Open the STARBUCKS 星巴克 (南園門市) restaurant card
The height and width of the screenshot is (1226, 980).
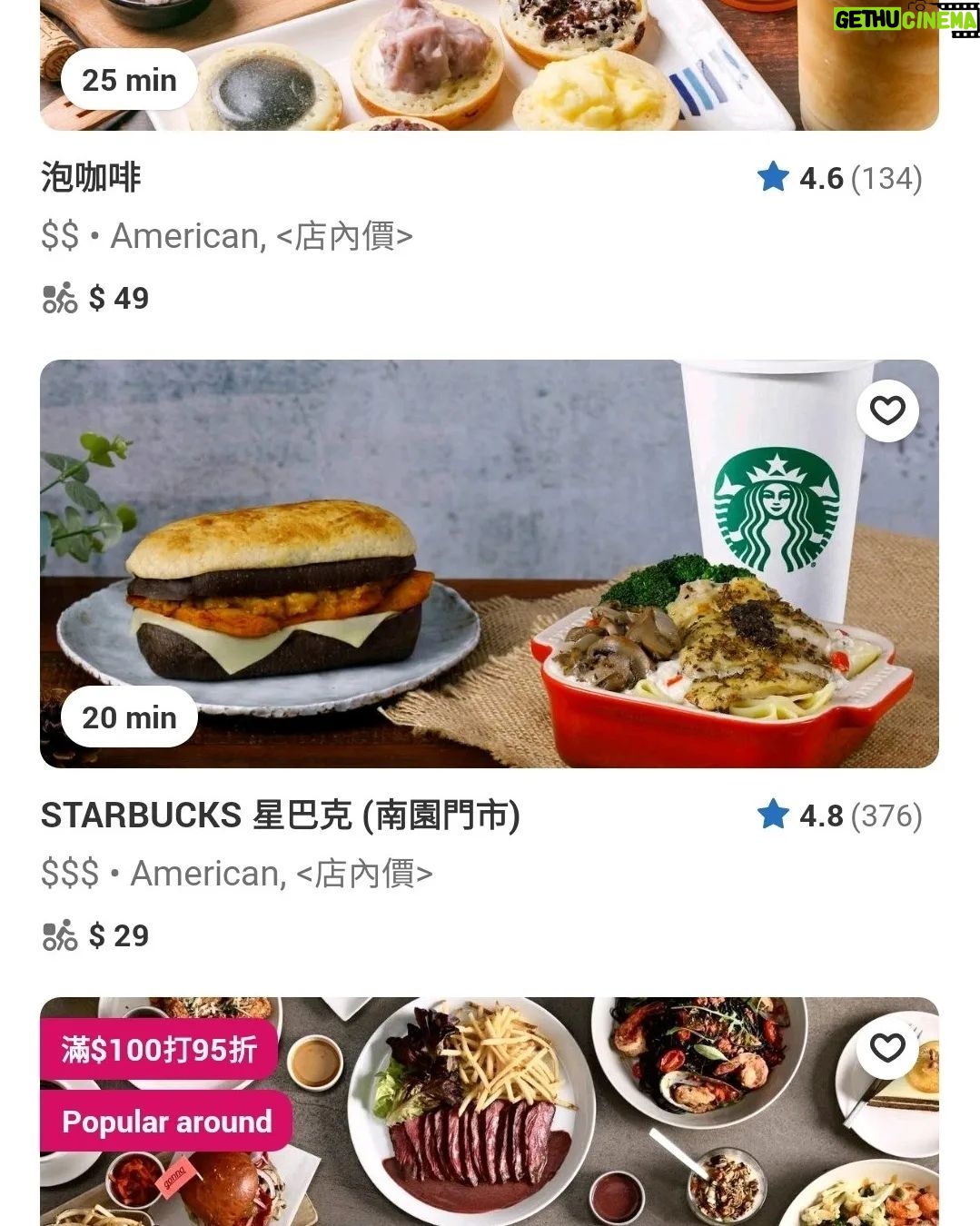pyautogui.click(x=280, y=816)
